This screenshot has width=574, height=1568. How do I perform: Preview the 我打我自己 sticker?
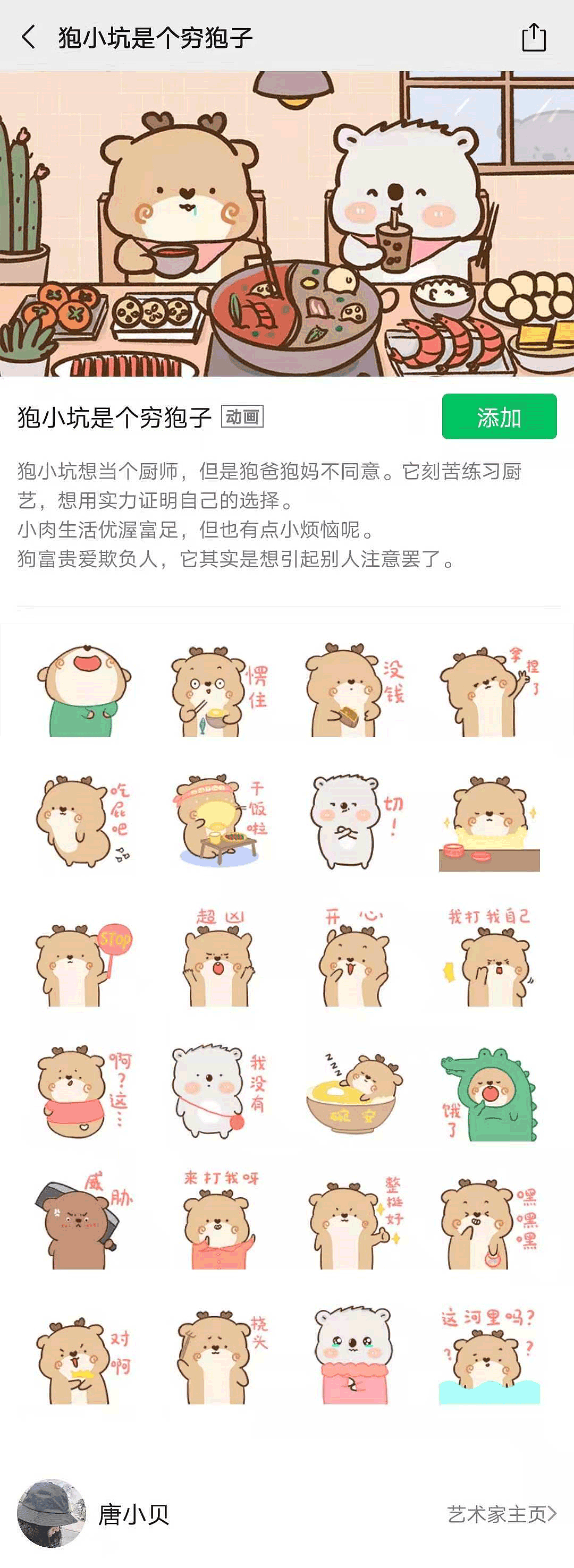click(x=489, y=959)
